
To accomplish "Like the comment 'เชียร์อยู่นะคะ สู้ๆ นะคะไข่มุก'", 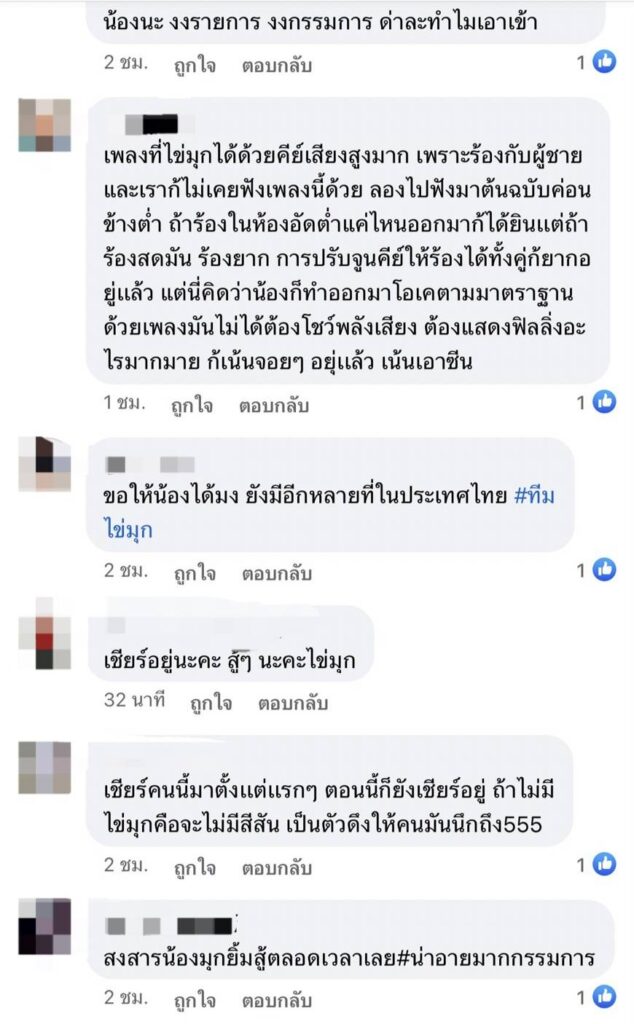I will (211, 702).
